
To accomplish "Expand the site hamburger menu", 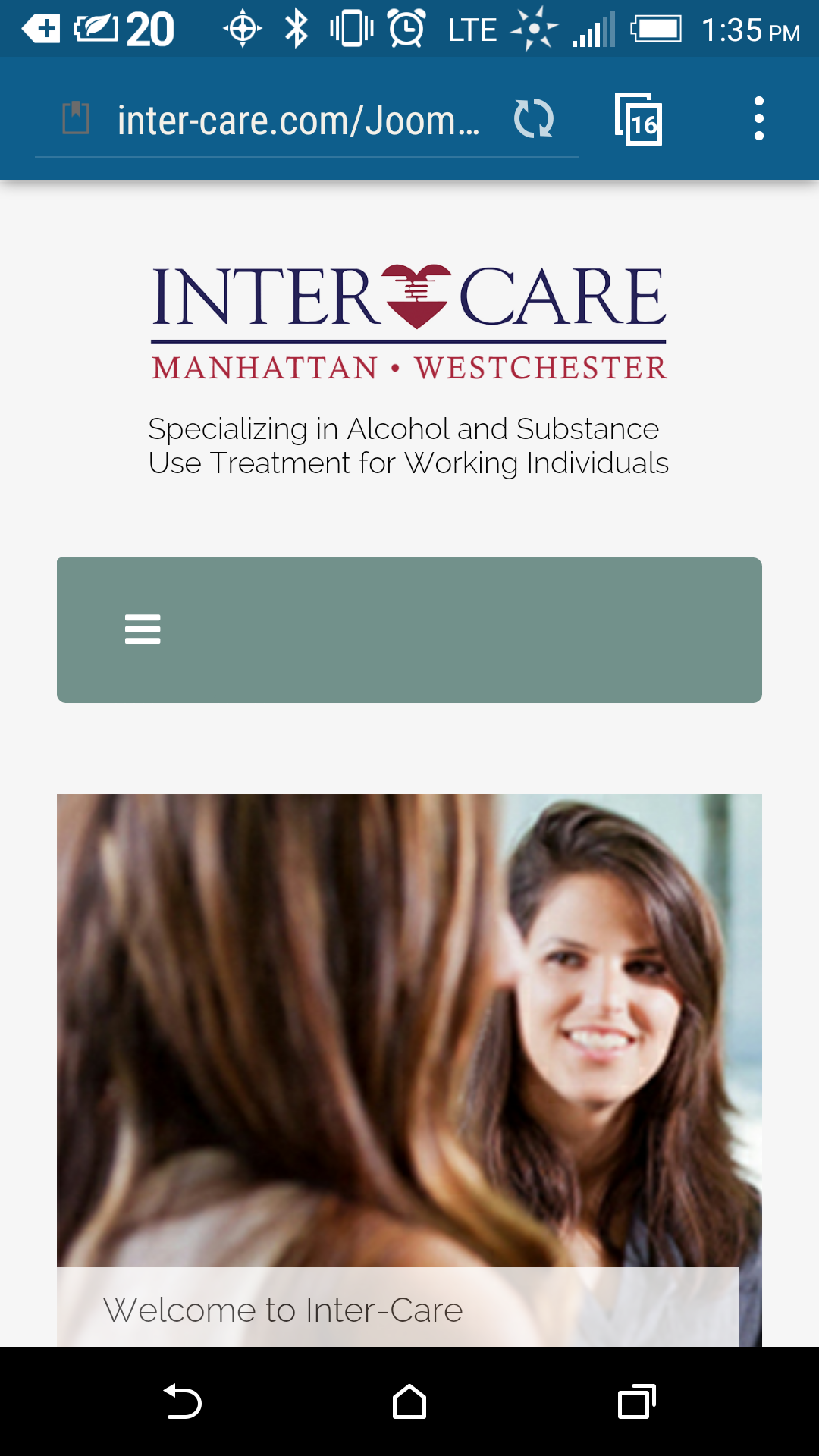I will tap(143, 629).
